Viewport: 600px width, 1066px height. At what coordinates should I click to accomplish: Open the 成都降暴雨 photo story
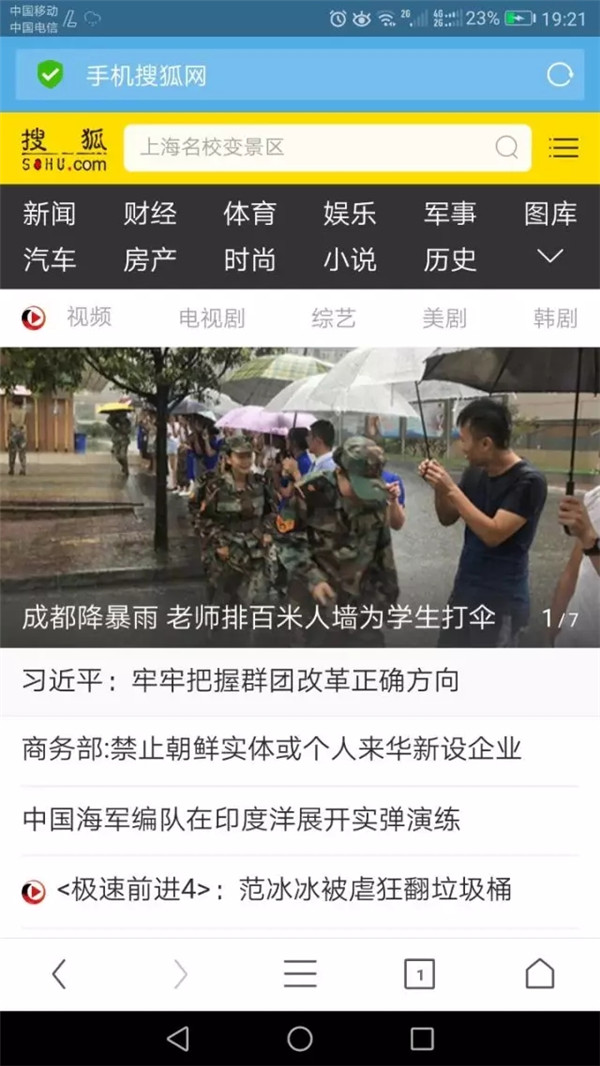coord(300,497)
